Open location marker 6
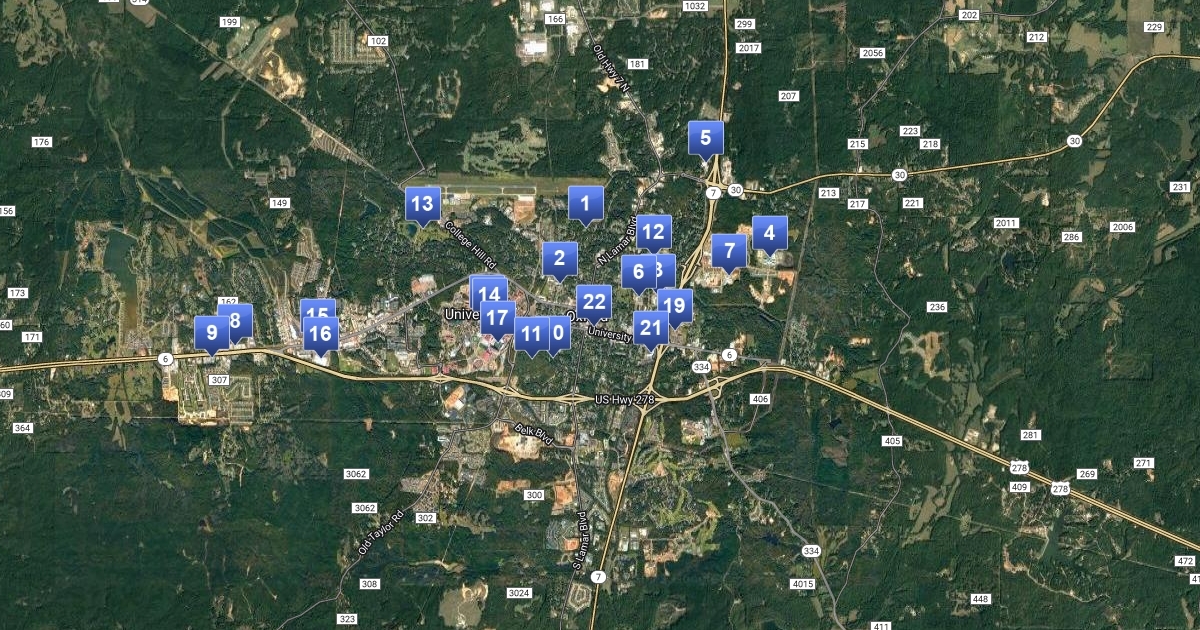 [x=637, y=271]
